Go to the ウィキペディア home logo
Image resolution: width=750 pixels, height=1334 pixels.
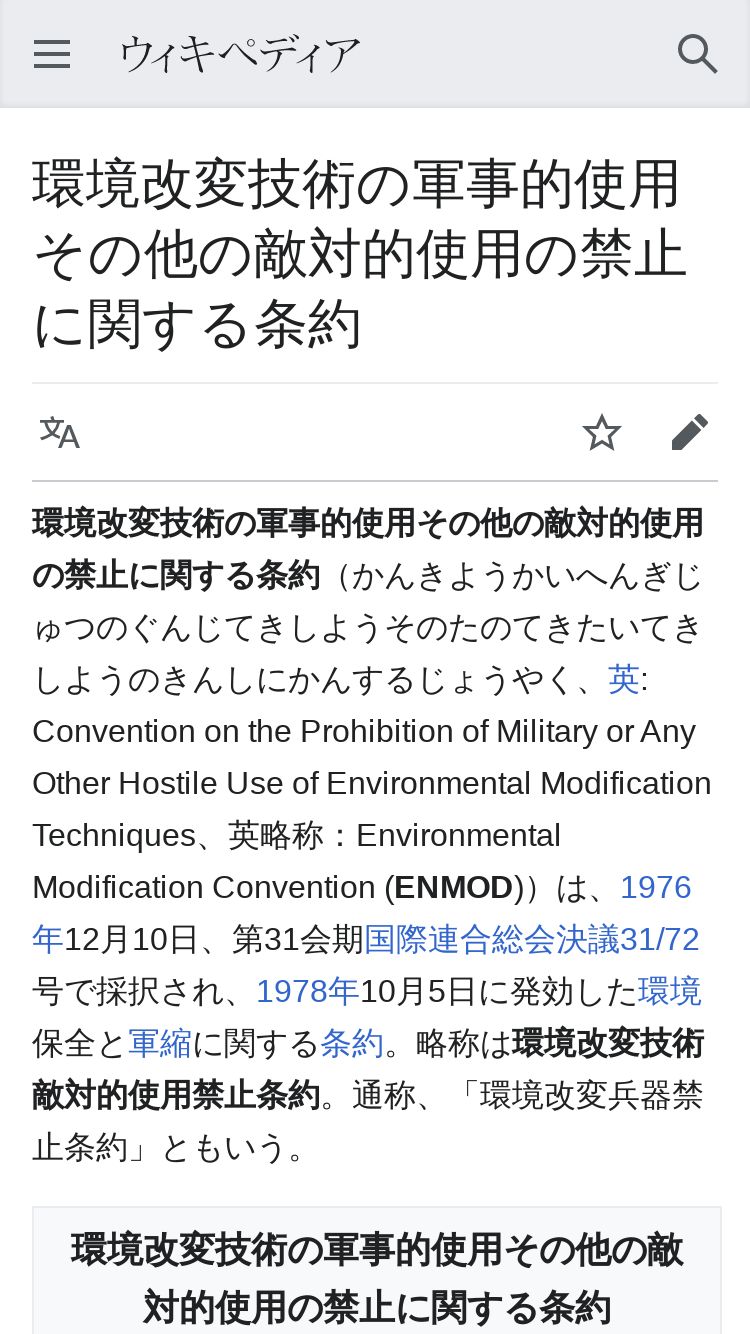coord(239,54)
